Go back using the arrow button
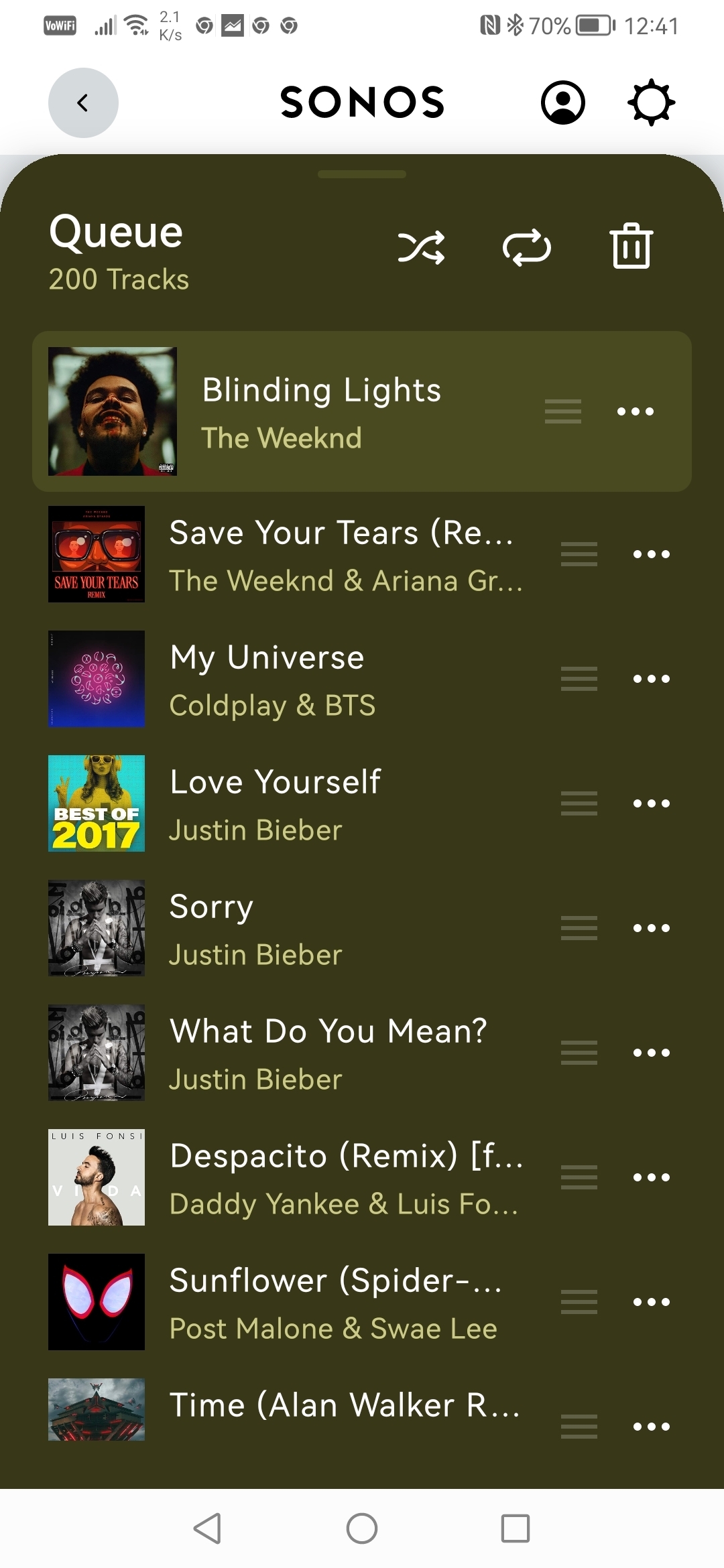Screen dimensions: 724x1568 [x=83, y=103]
